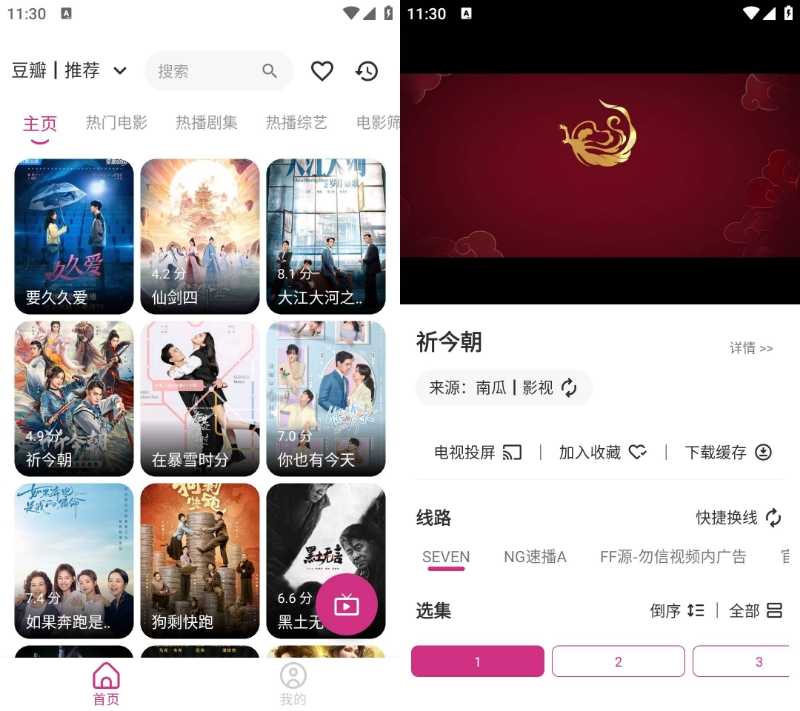Tap 下载缓存 to download
Screen dimensions: 800x711
click(728, 452)
